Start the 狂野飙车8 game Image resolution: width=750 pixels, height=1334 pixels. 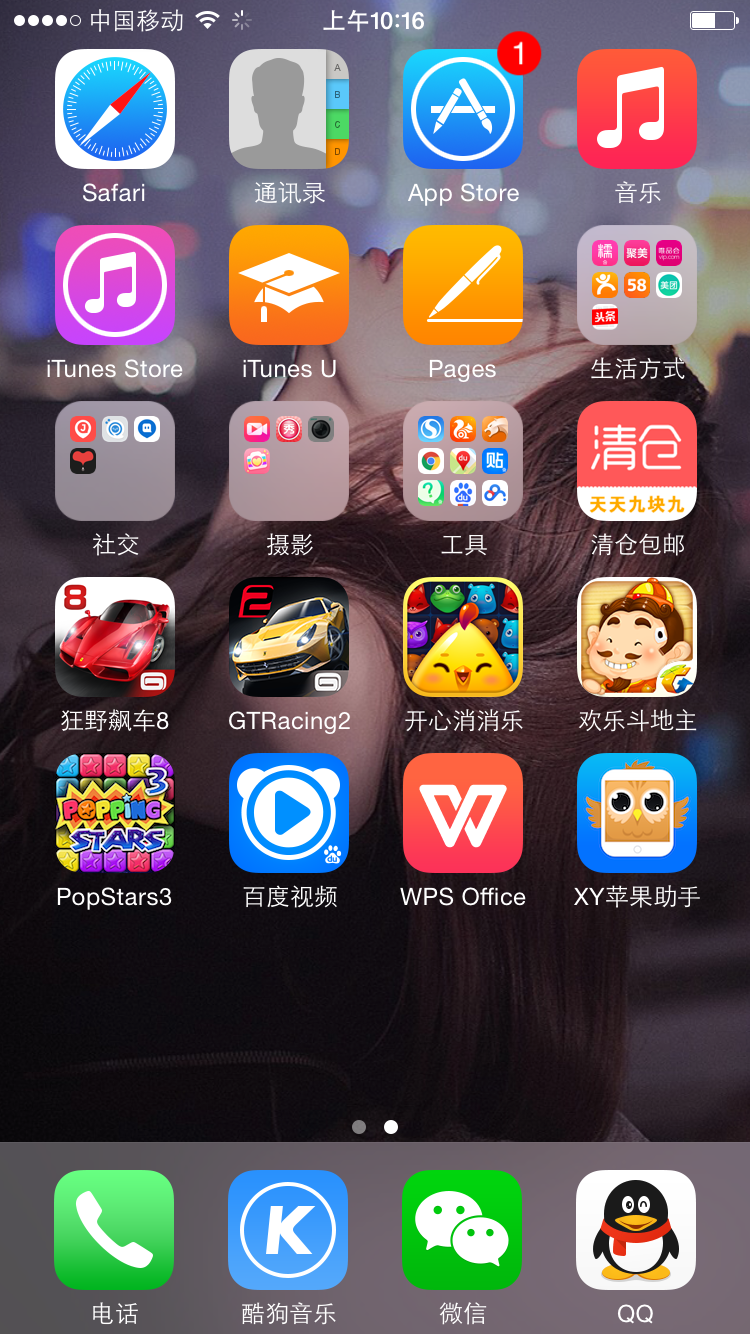[114, 637]
